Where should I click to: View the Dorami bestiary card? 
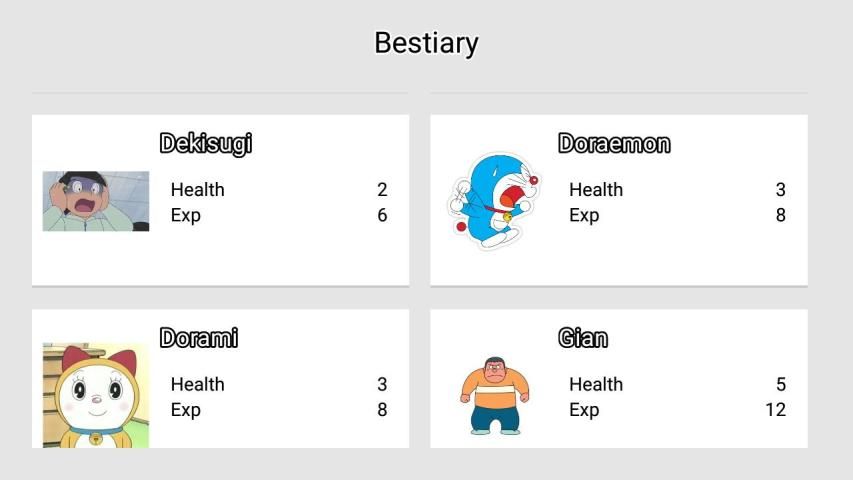pyautogui.click(x=220, y=380)
